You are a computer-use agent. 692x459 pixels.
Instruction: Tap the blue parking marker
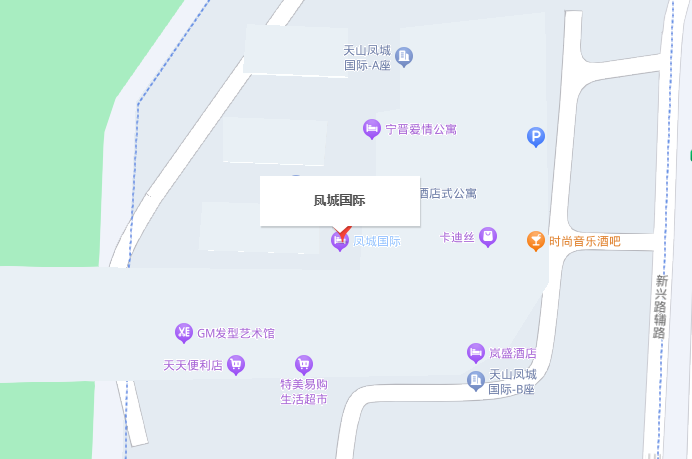536,137
